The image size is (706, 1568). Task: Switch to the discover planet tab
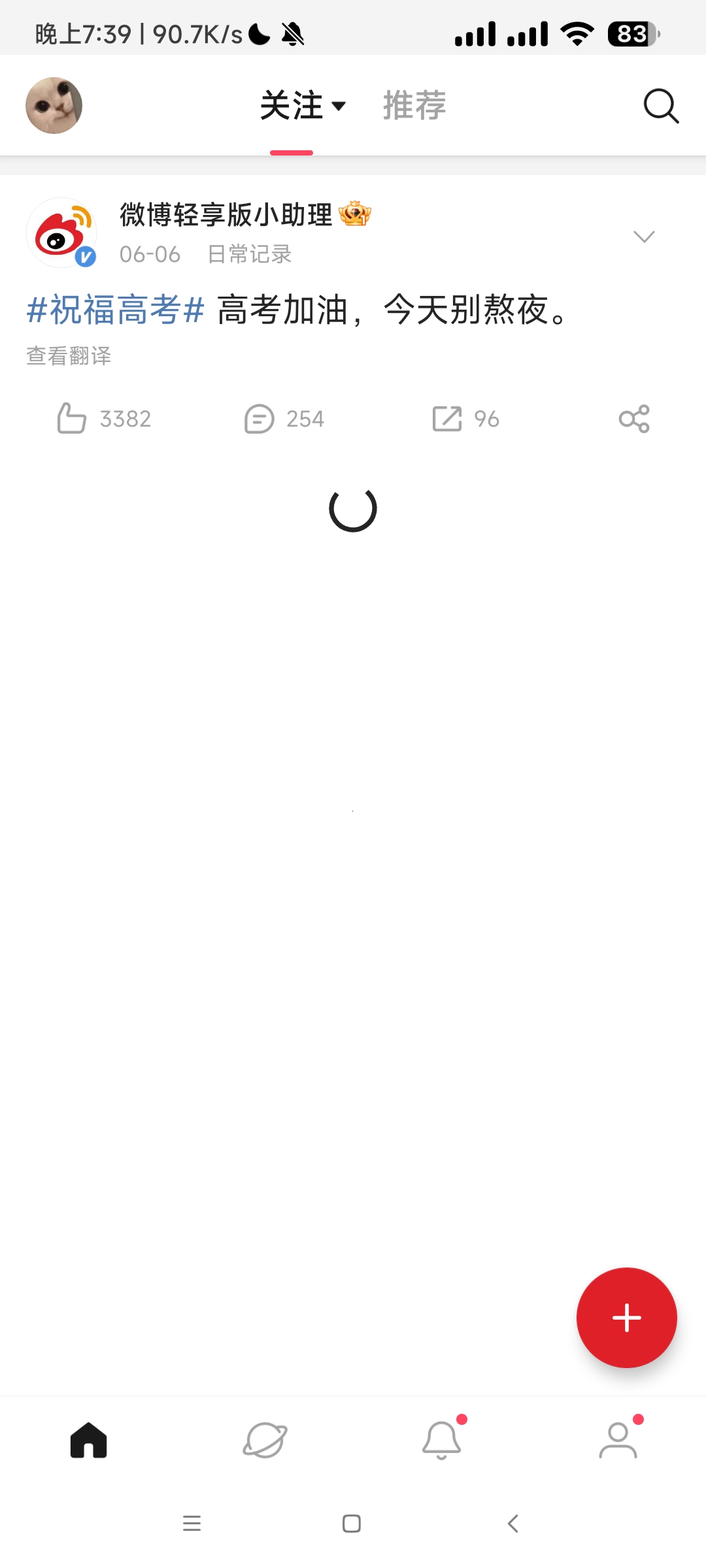[265, 1440]
